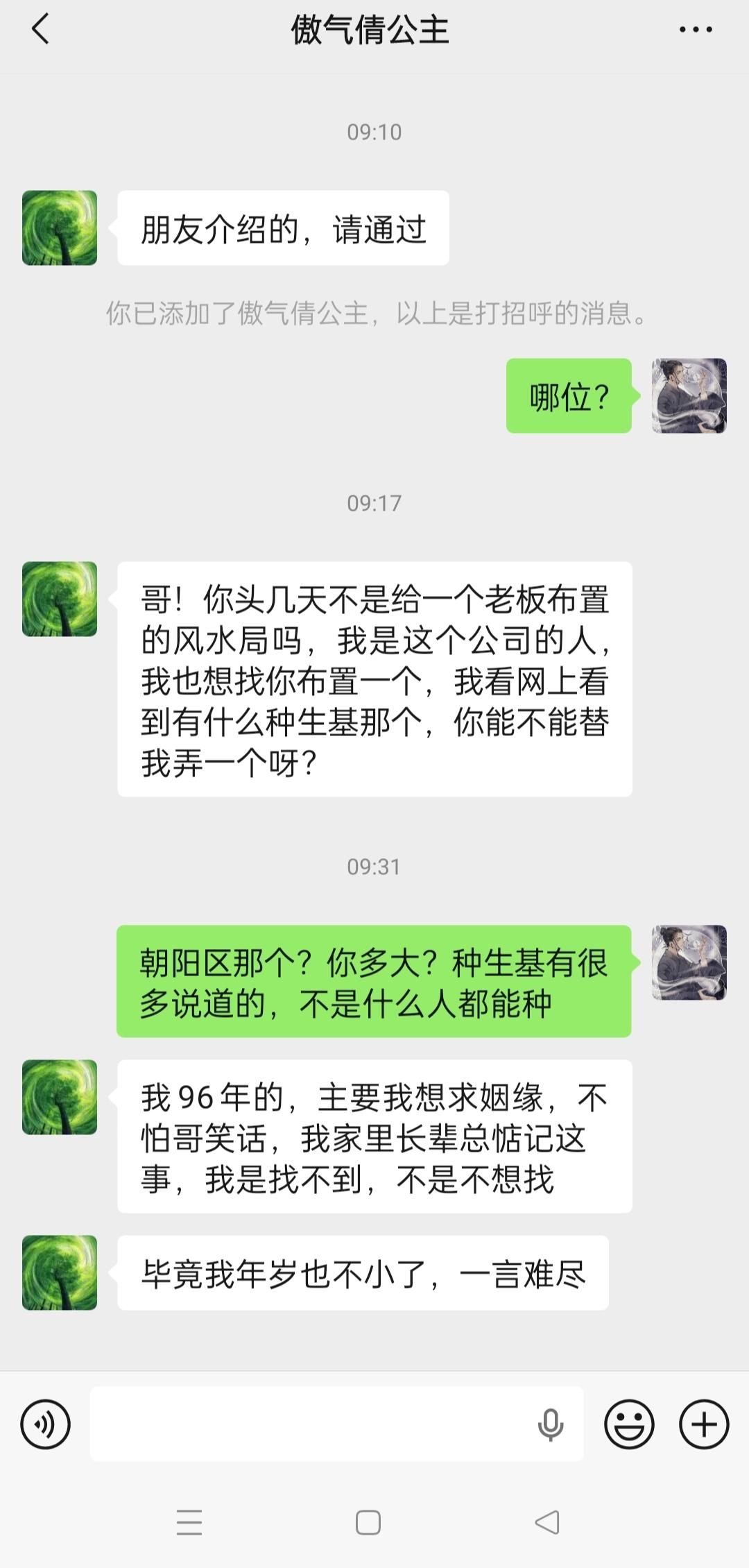Tap the 09:31 timestamp label
This screenshot has width=749, height=1568.
374,866
